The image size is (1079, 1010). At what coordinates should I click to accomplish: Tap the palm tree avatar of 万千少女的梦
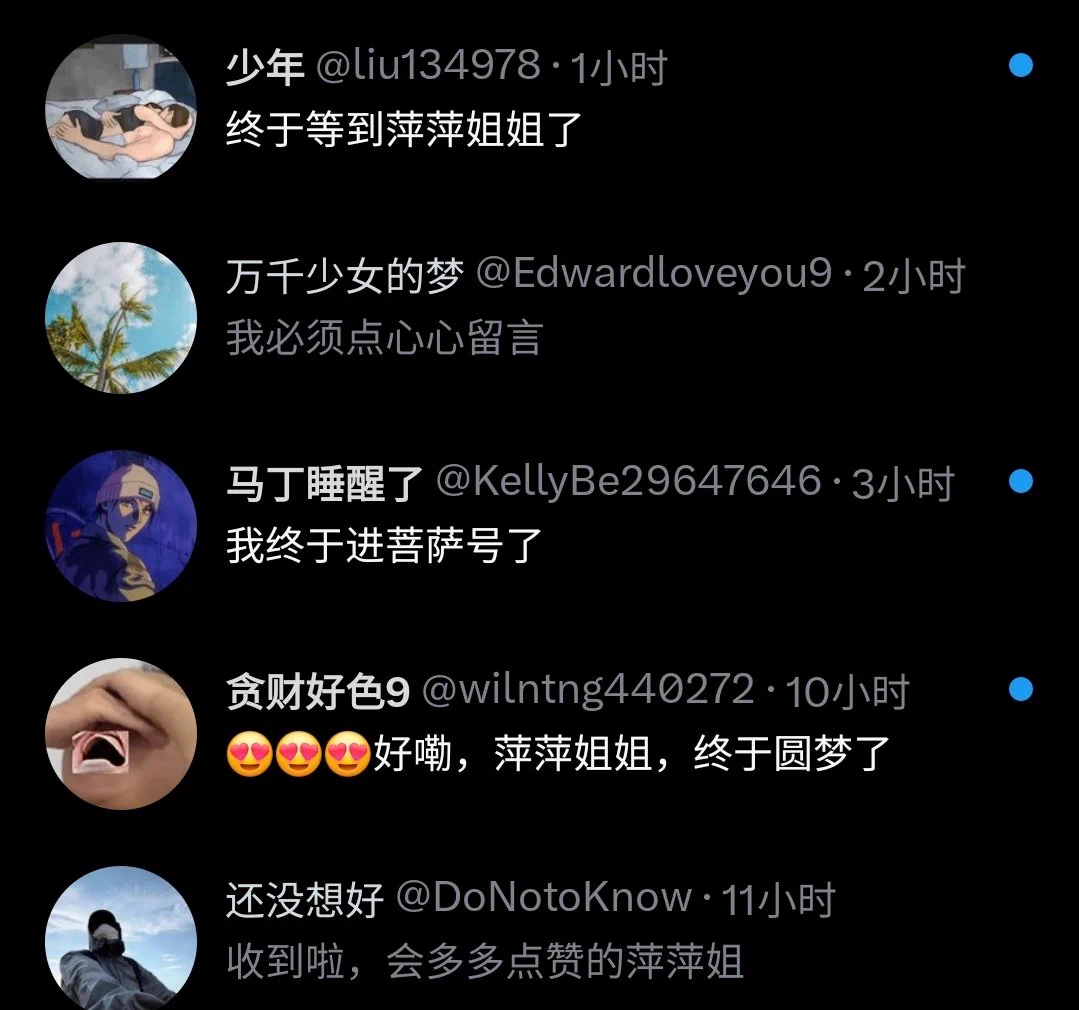pyautogui.click(x=121, y=317)
